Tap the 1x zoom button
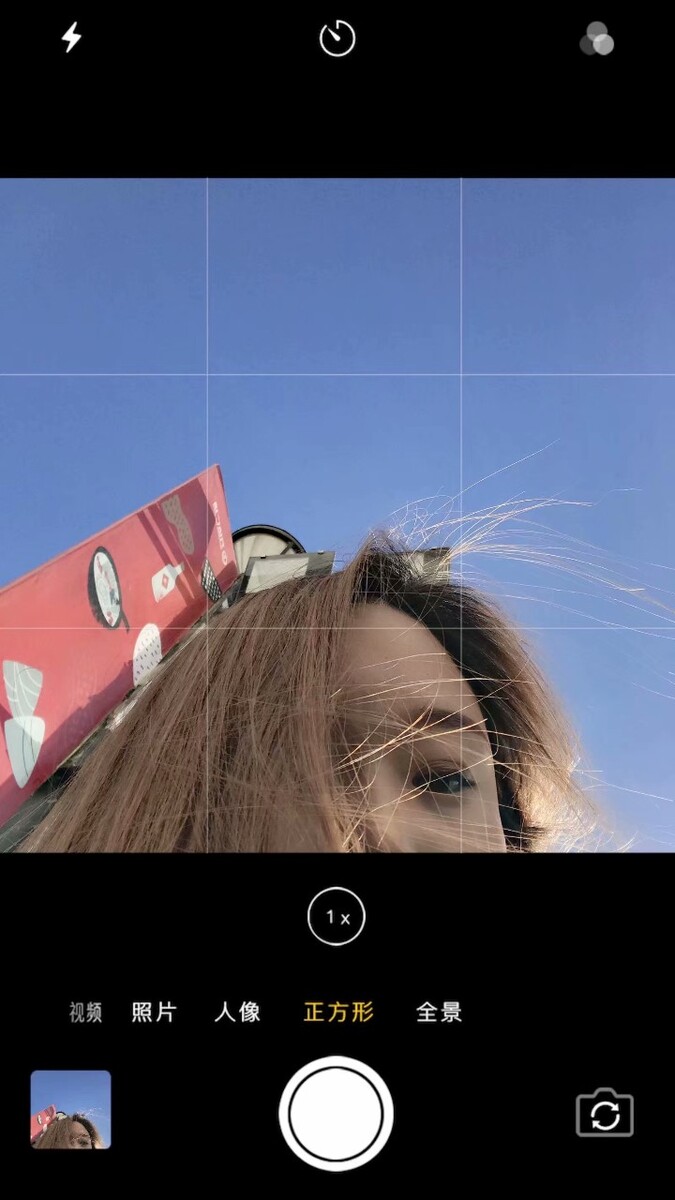675x1200 pixels. pyautogui.click(x=337, y=916)
